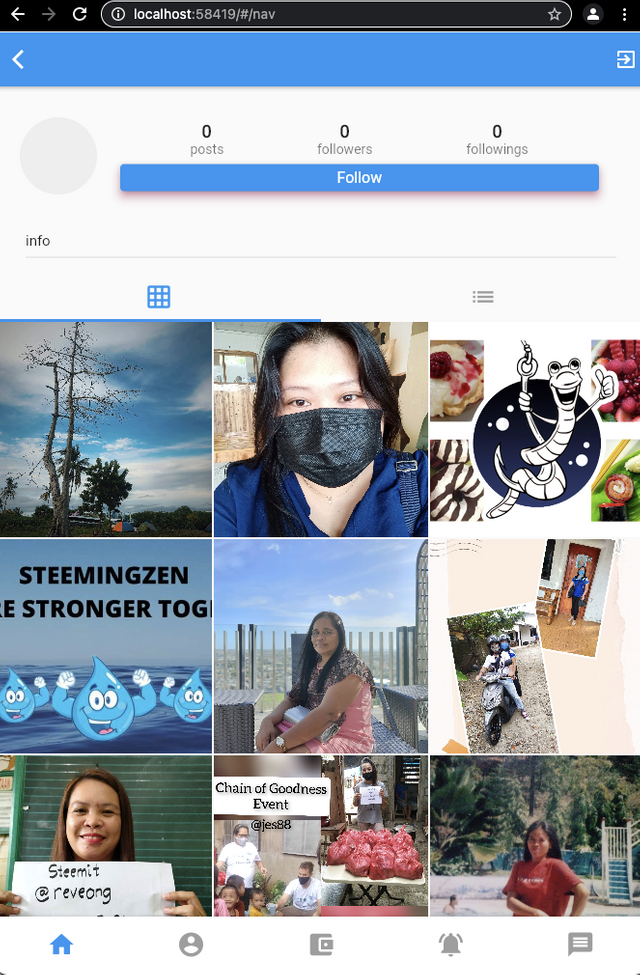Open the black face mask selfie post
This screenshot has height=975, width=640.
[x=320, y=429]
